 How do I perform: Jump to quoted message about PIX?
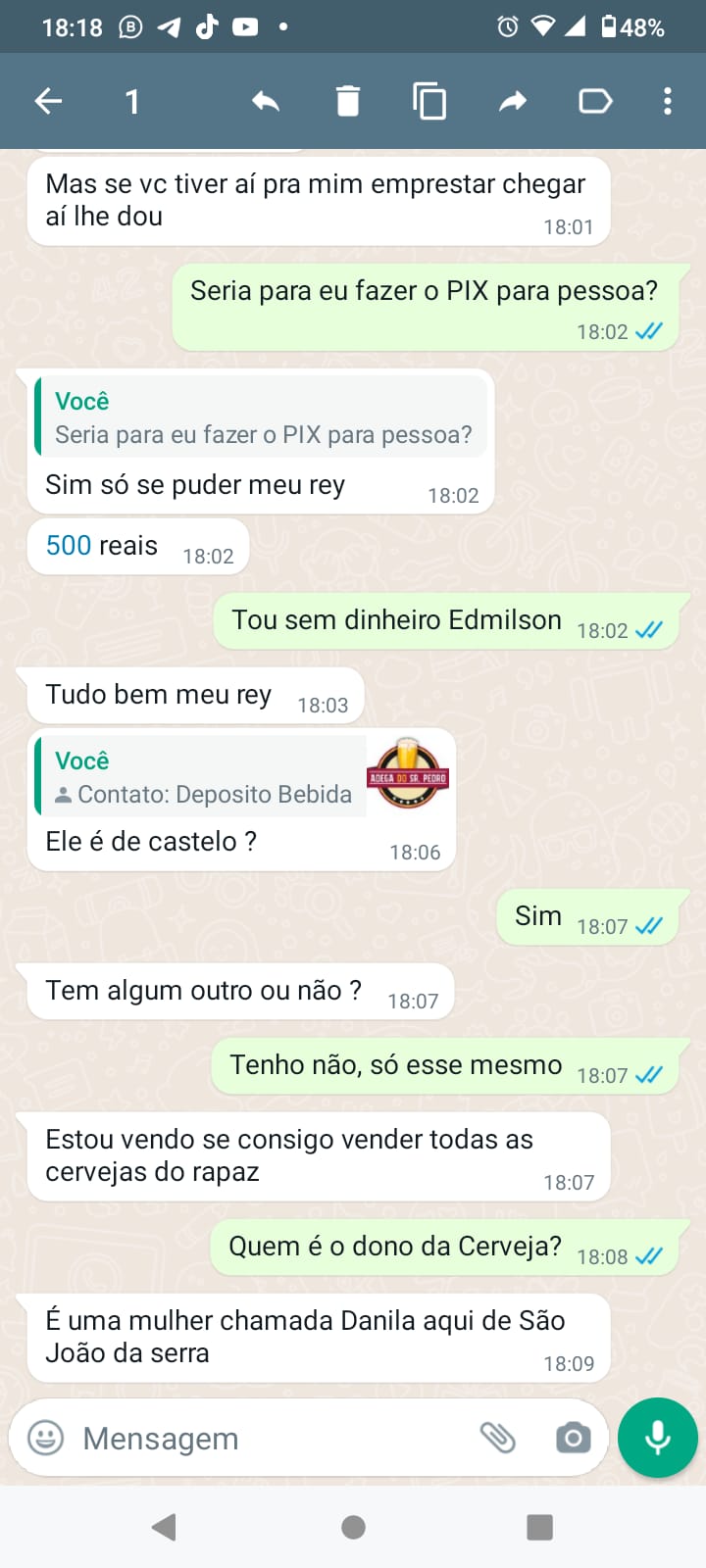261,416
